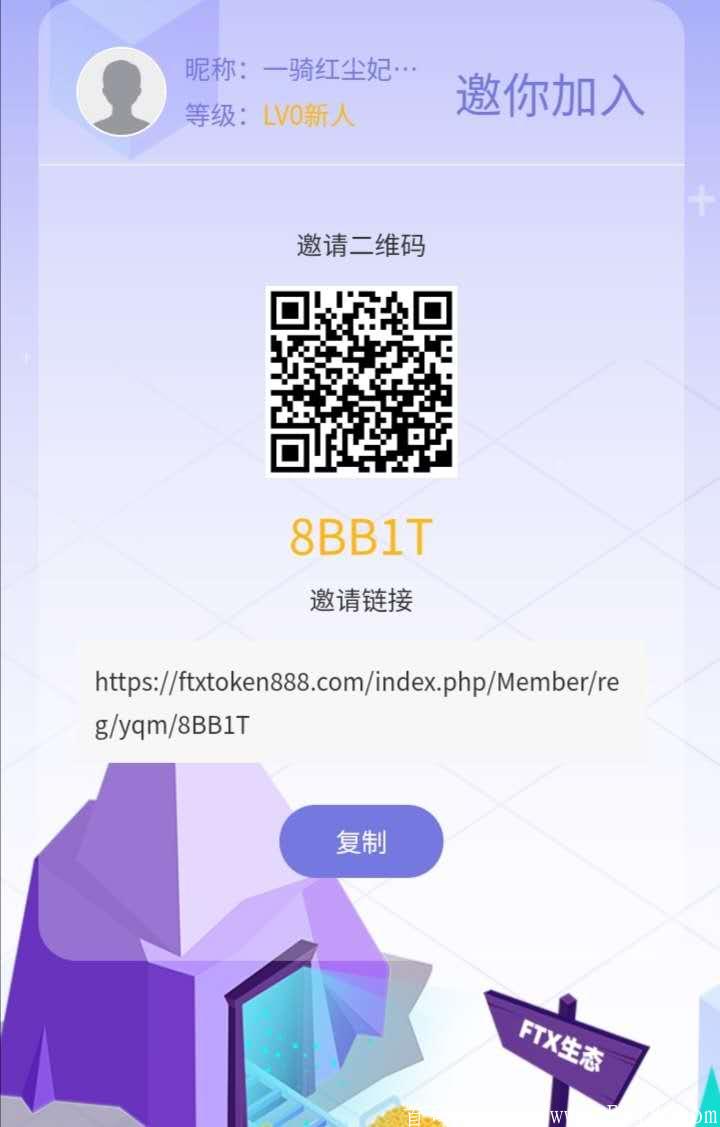Open the 邀请二维码 section heading
The height and width of the screenshot is (1127, 720).
coord(361,246)
